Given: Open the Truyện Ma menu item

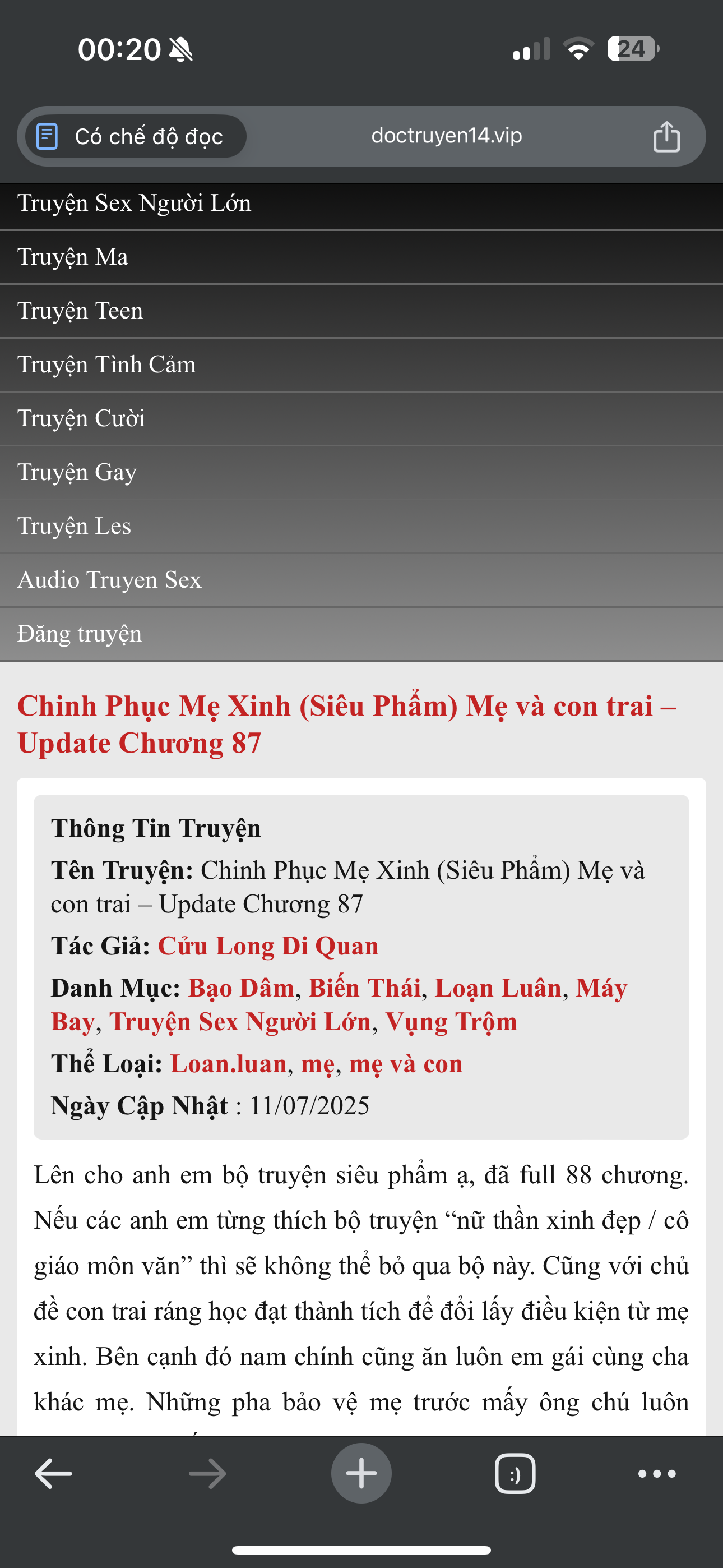Looking at the screenshot, I should [73, 257].
